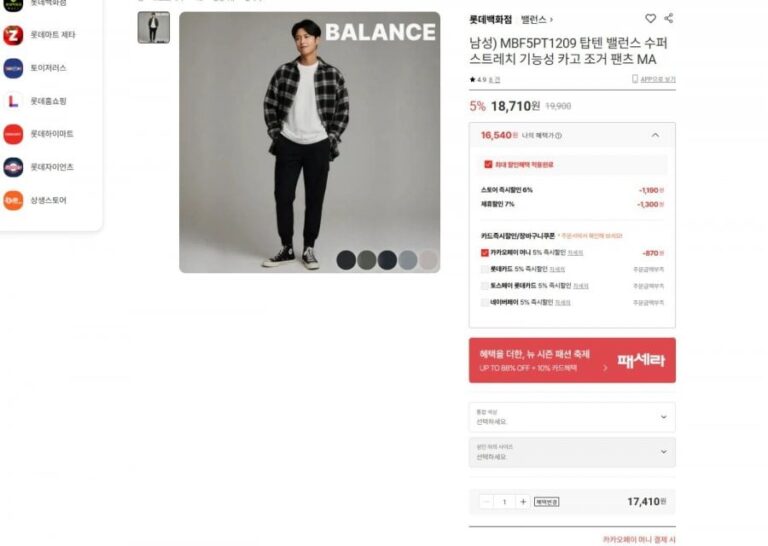Open the 패세라 fashion festival banner

(x=572, y=360)
